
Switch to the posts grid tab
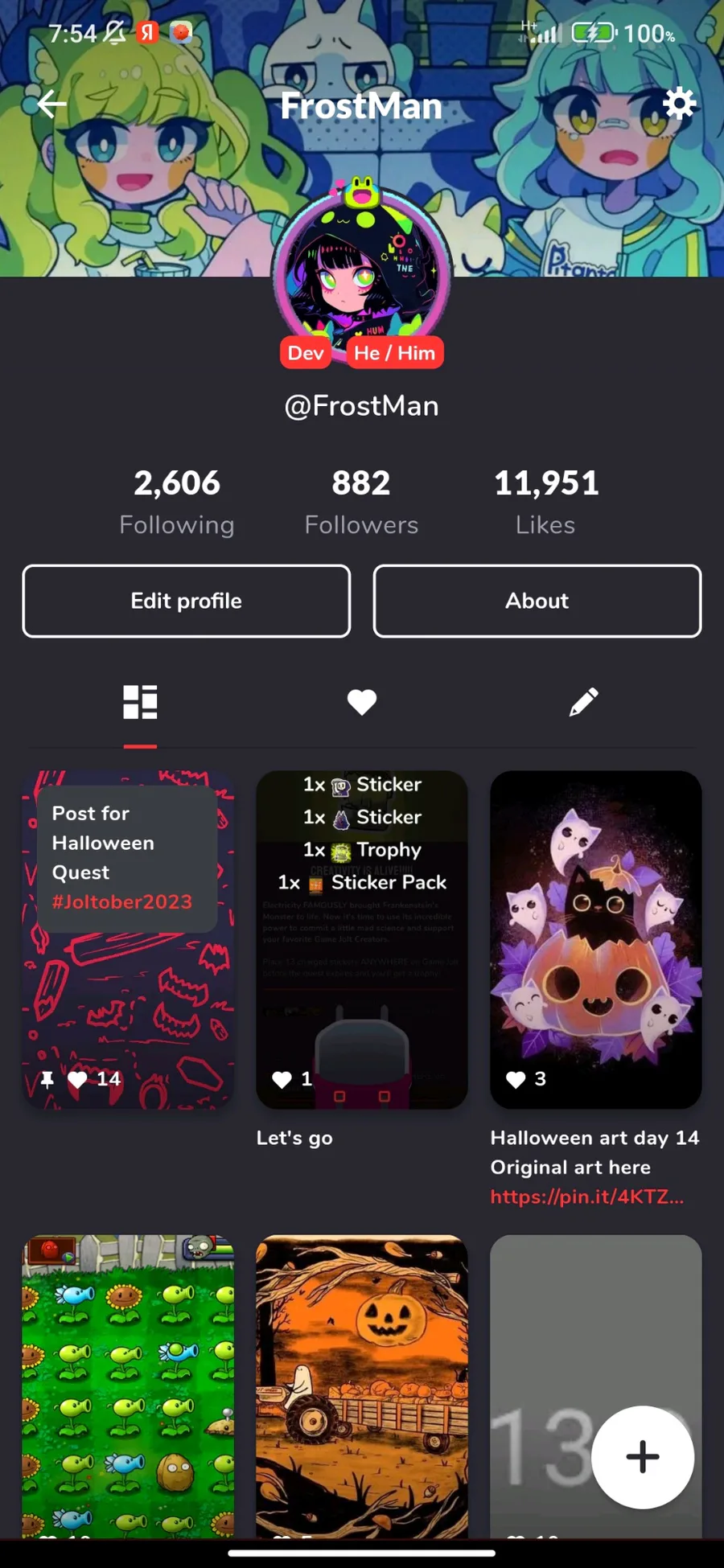[140, 702]
